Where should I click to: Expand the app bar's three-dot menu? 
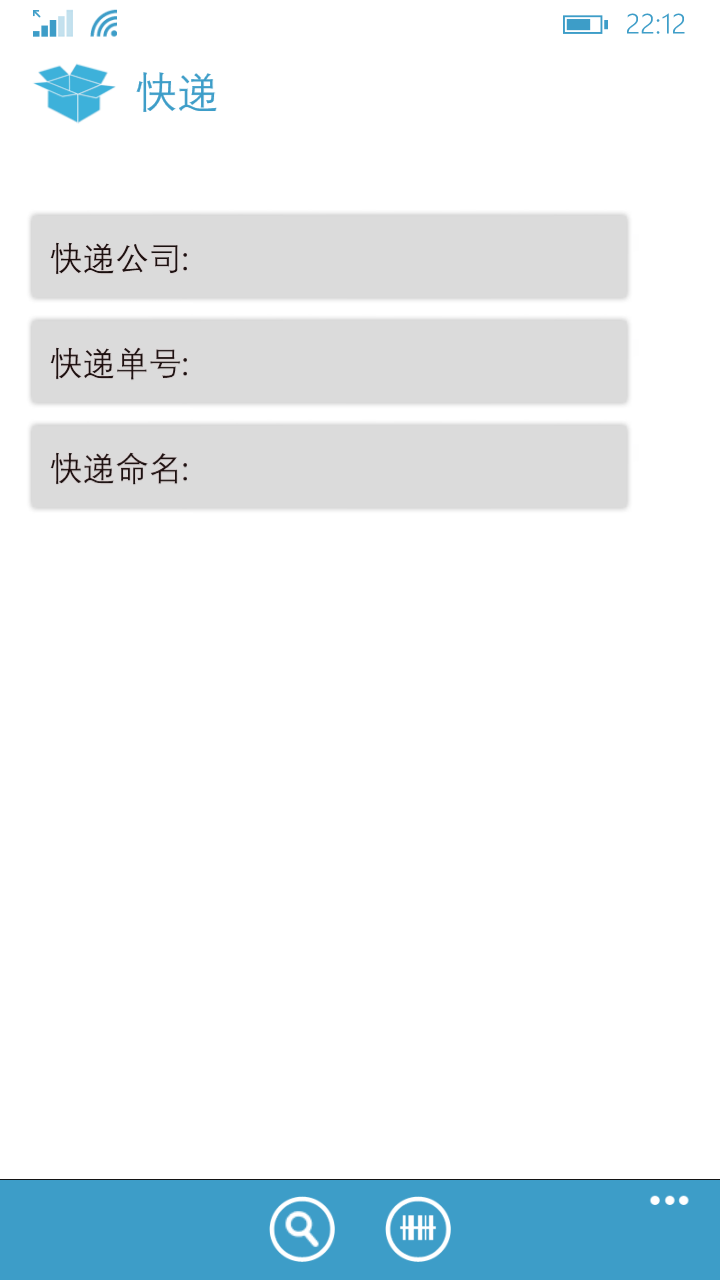tap(669, 1201)
